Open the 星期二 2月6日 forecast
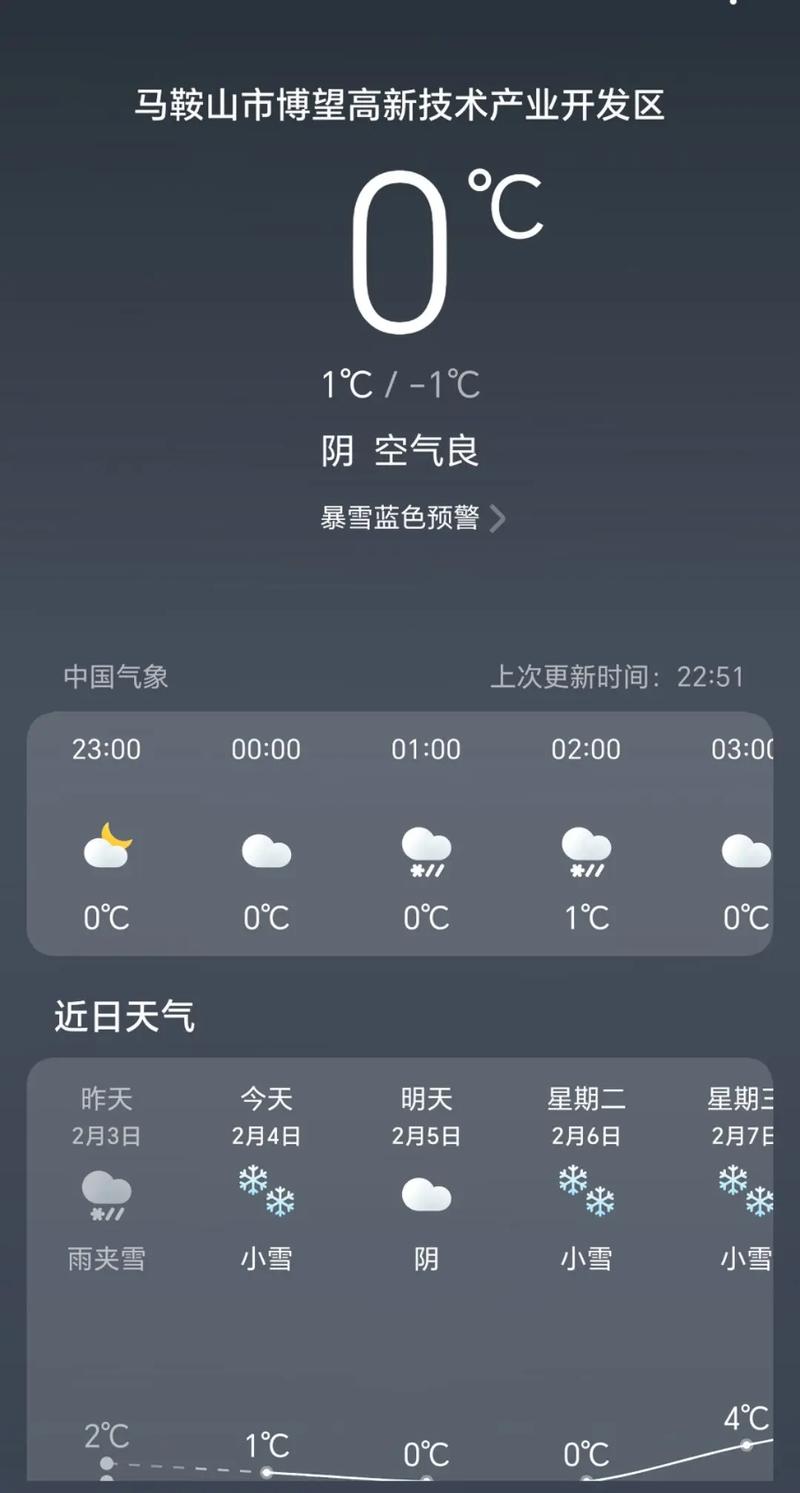This screenshot has width=800, height=1493. click(x=586, y=1190)
